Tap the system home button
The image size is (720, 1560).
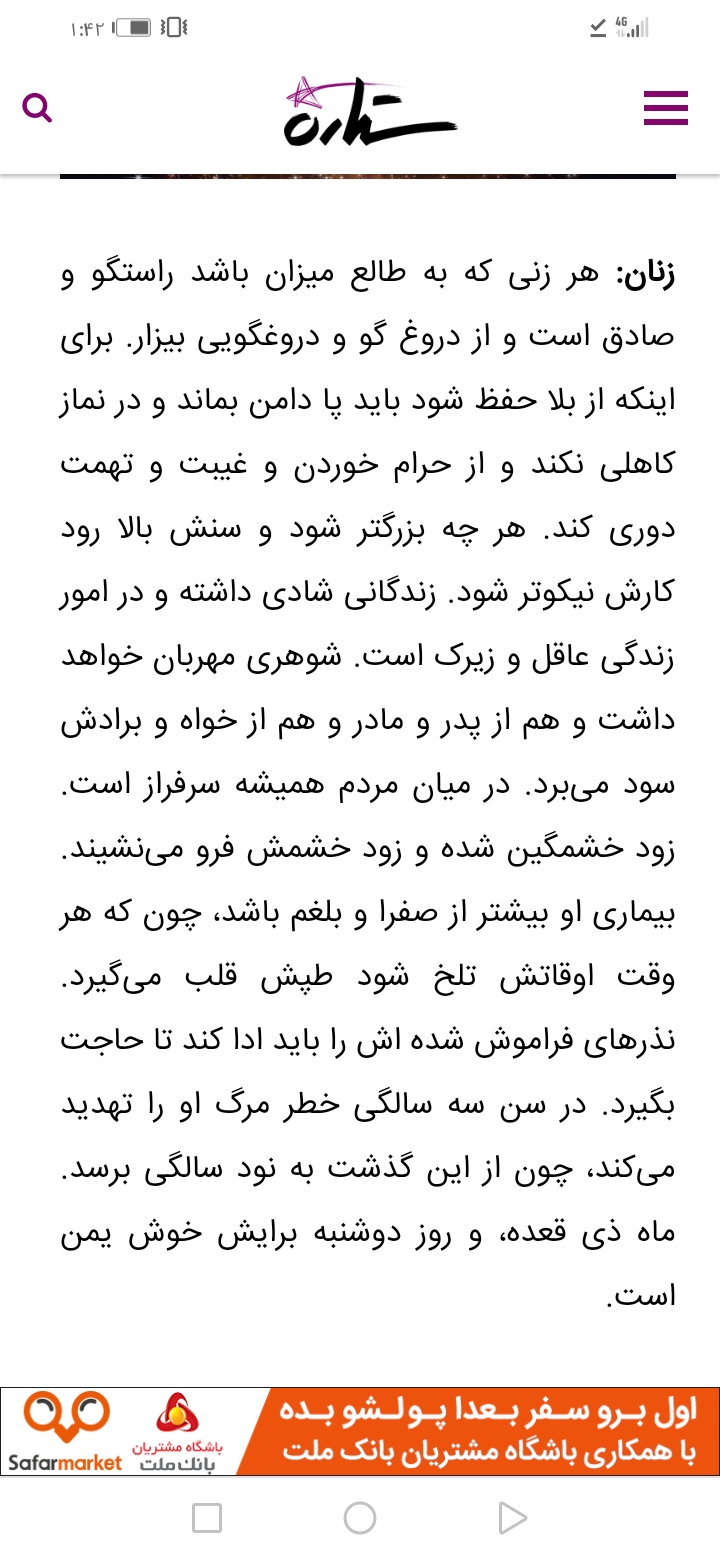click(x=360, y=1518)
